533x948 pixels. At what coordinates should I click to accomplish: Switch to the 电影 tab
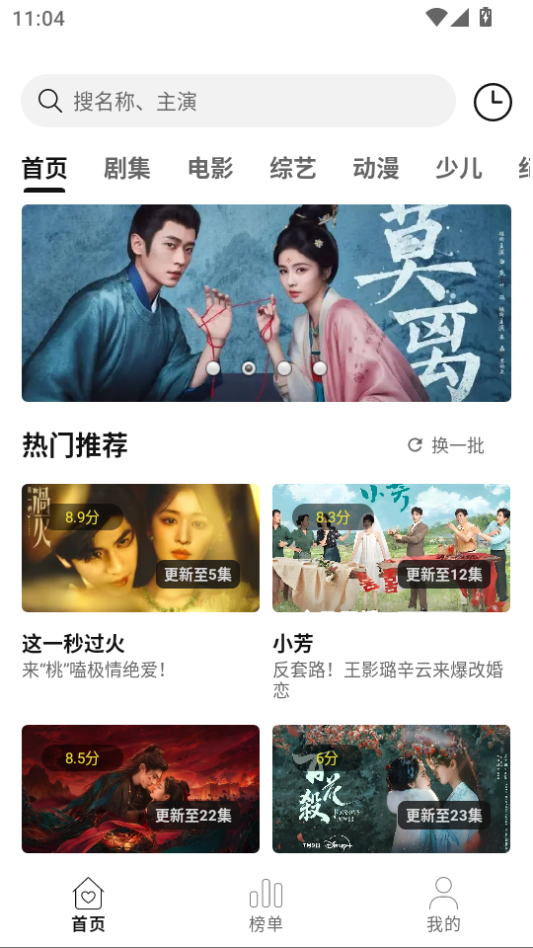210,168
